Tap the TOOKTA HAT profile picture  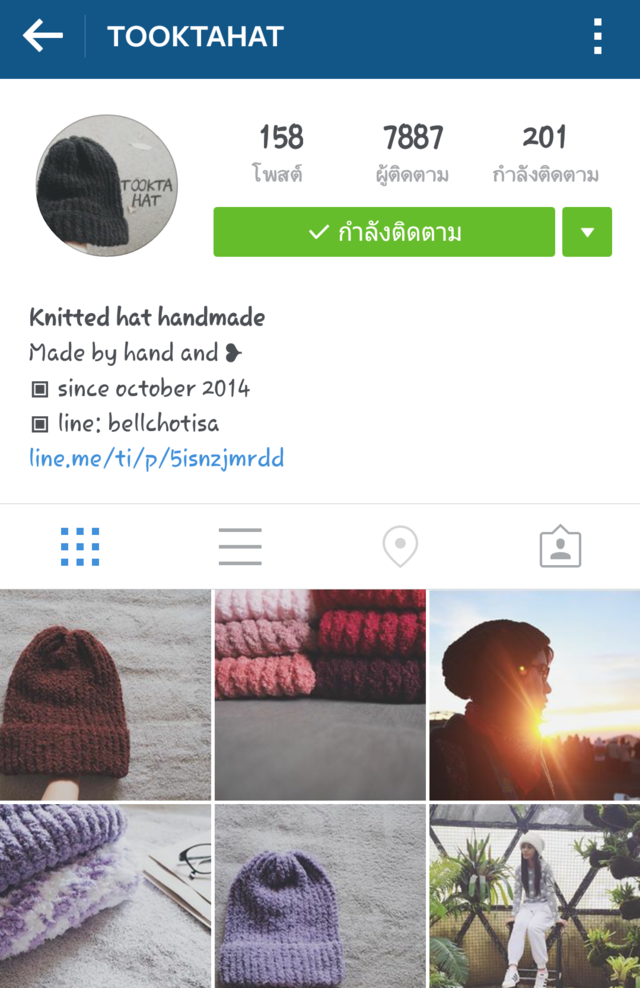(107, 185)
